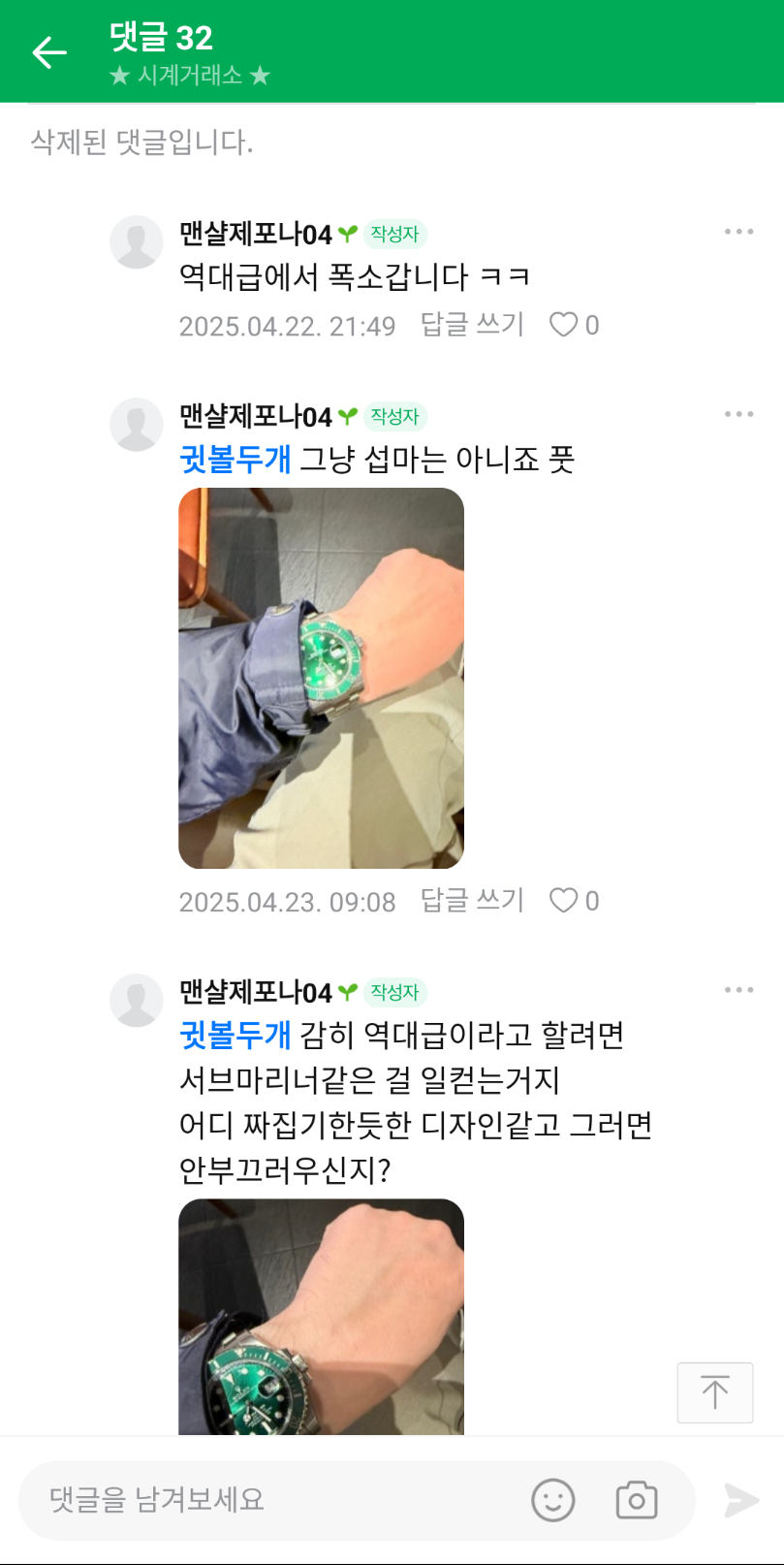
Task: Open options for the 21:49 comment
Action: coord(738,232)
